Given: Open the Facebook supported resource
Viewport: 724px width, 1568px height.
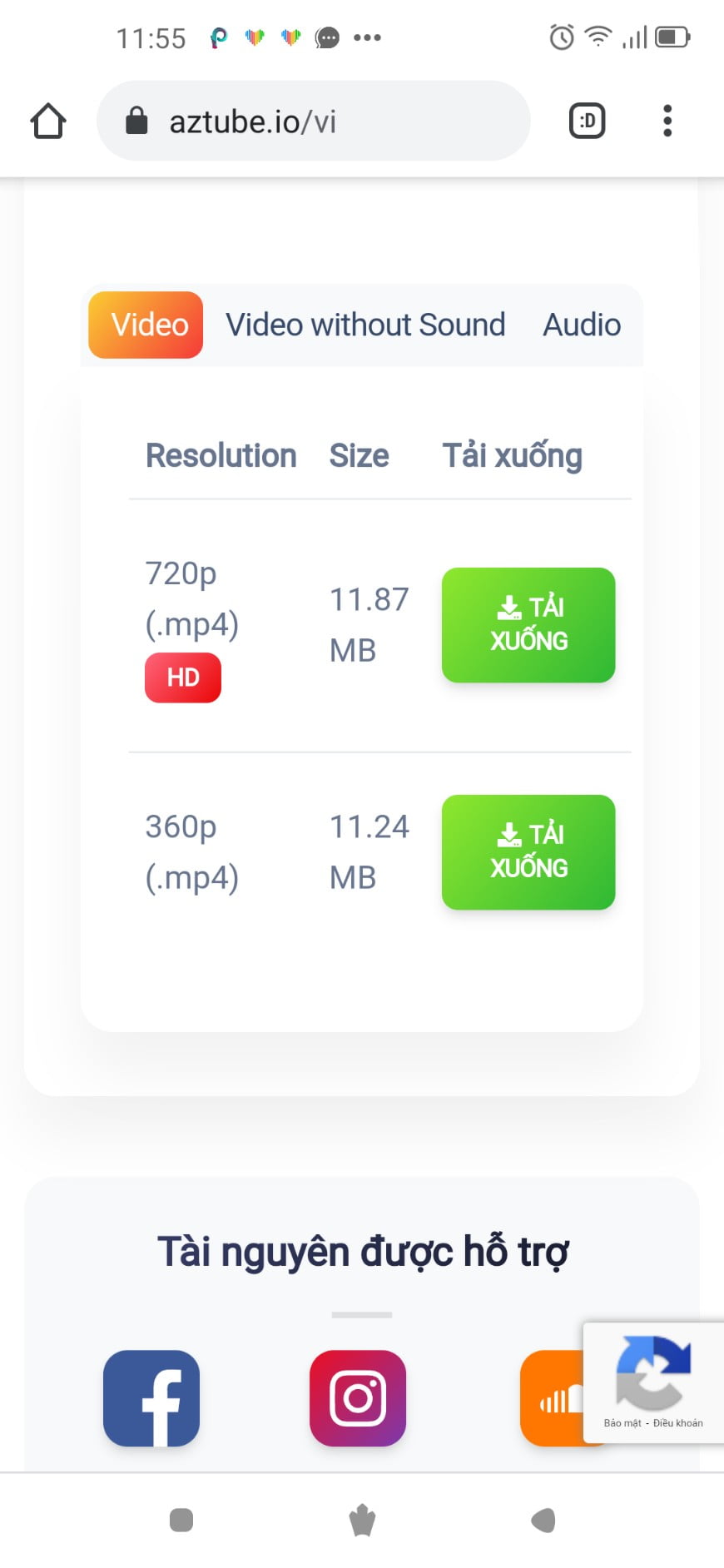Looking at the screenshot, I should point(151,1398).
